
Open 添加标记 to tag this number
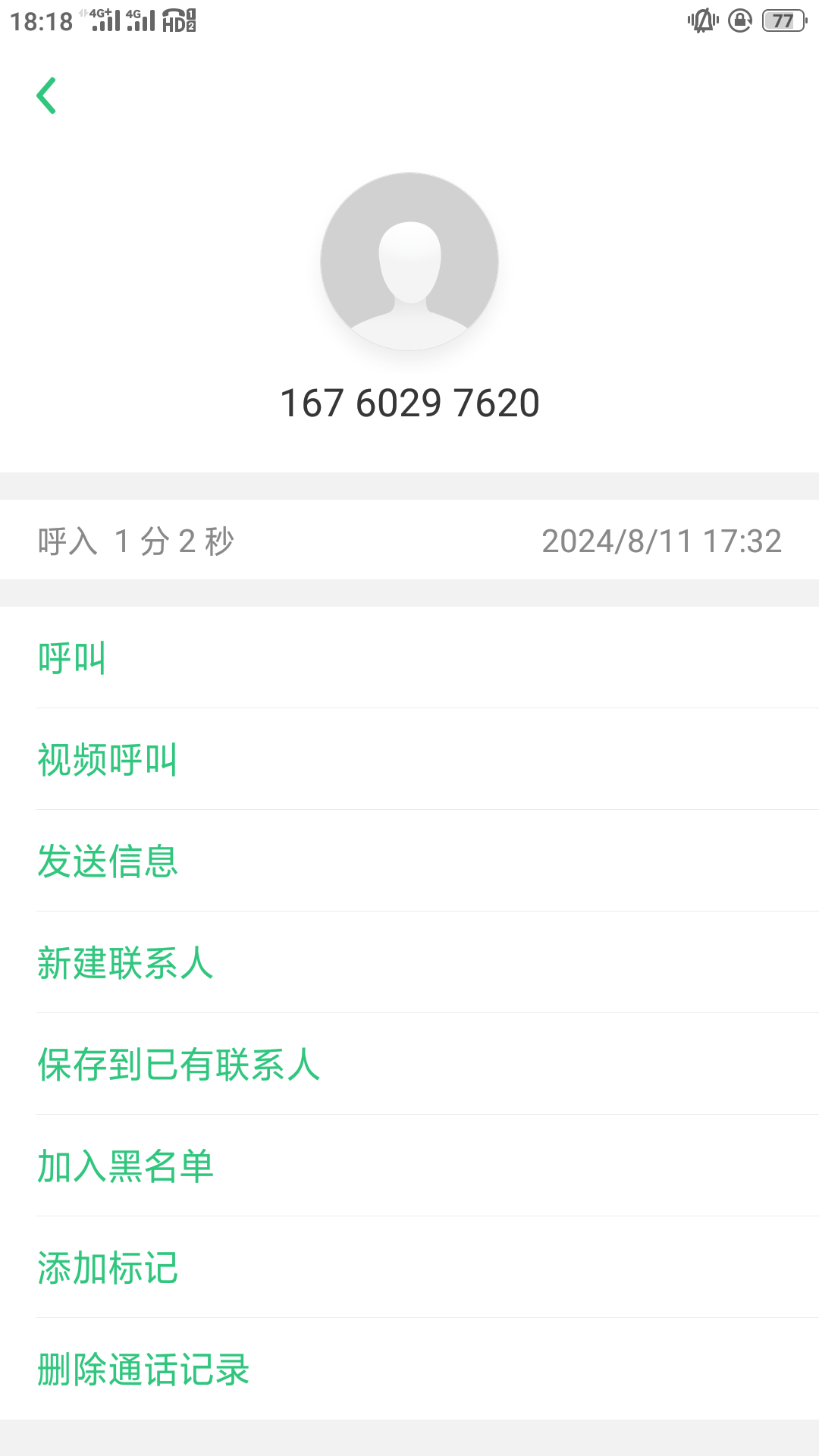pyautogui.click(x=108, y=1267)
